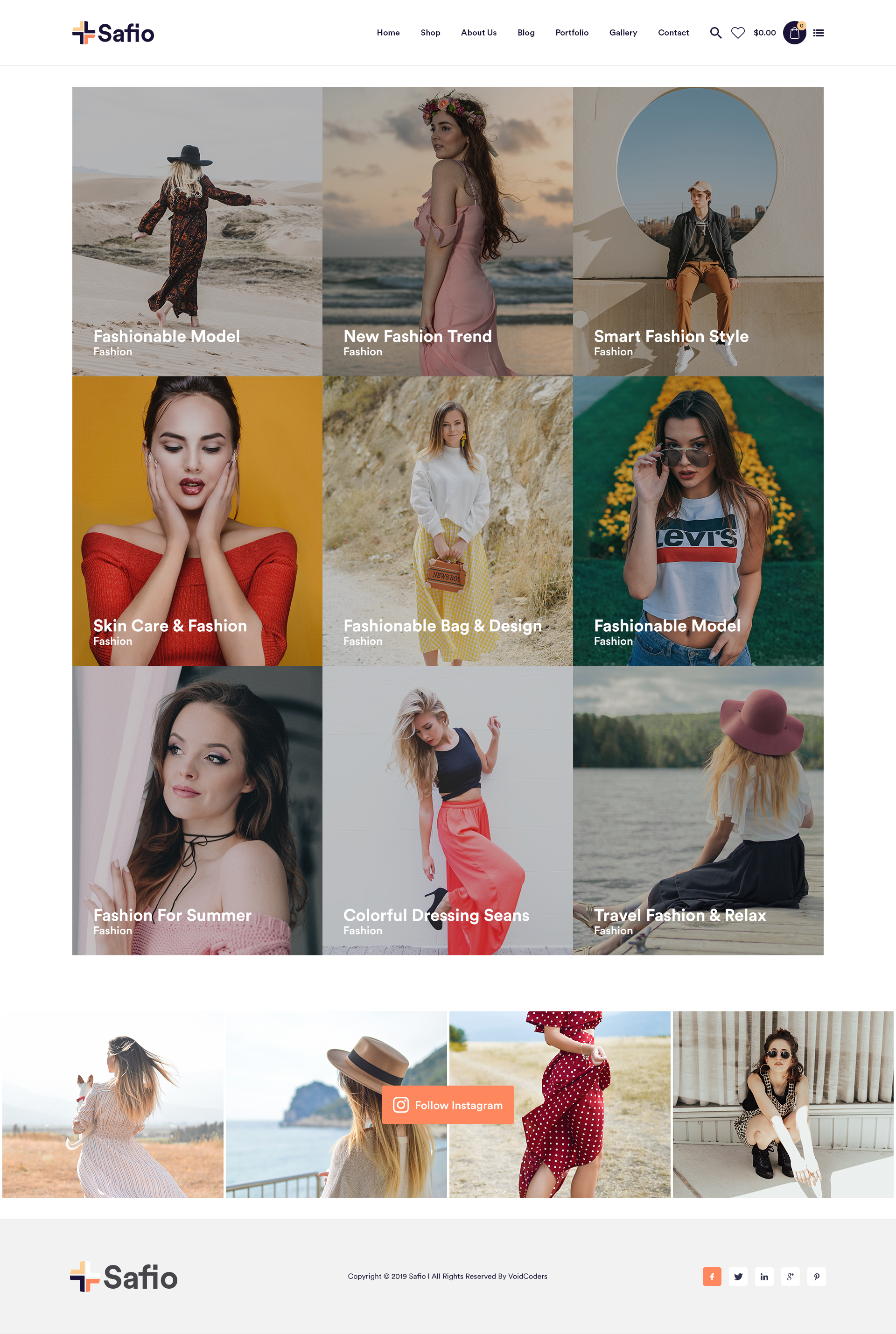
Task: Open the Facebook link in footer
Action: (711, 1276)
